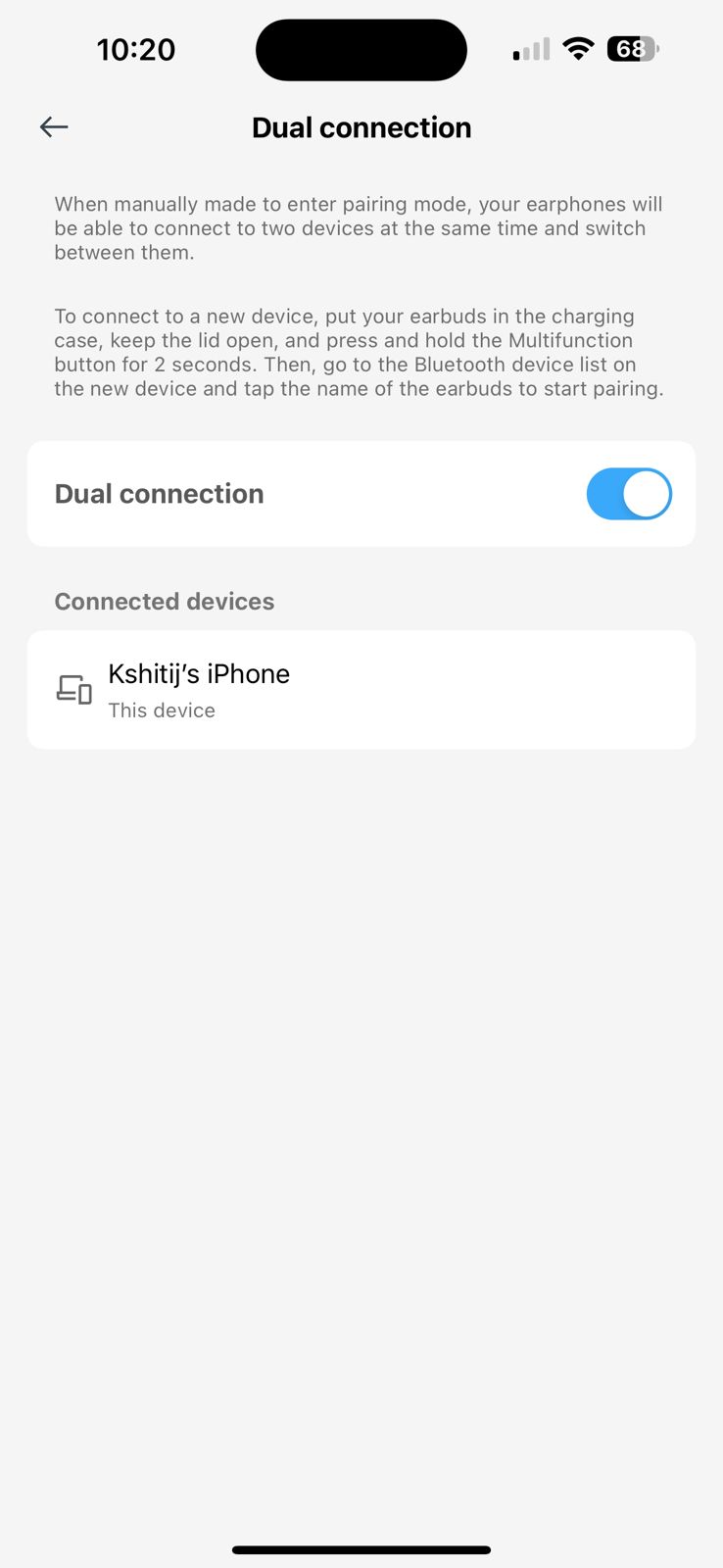Go back using the arrow icon
Viewport: 723px width, 1568px height.
point(54,126)
